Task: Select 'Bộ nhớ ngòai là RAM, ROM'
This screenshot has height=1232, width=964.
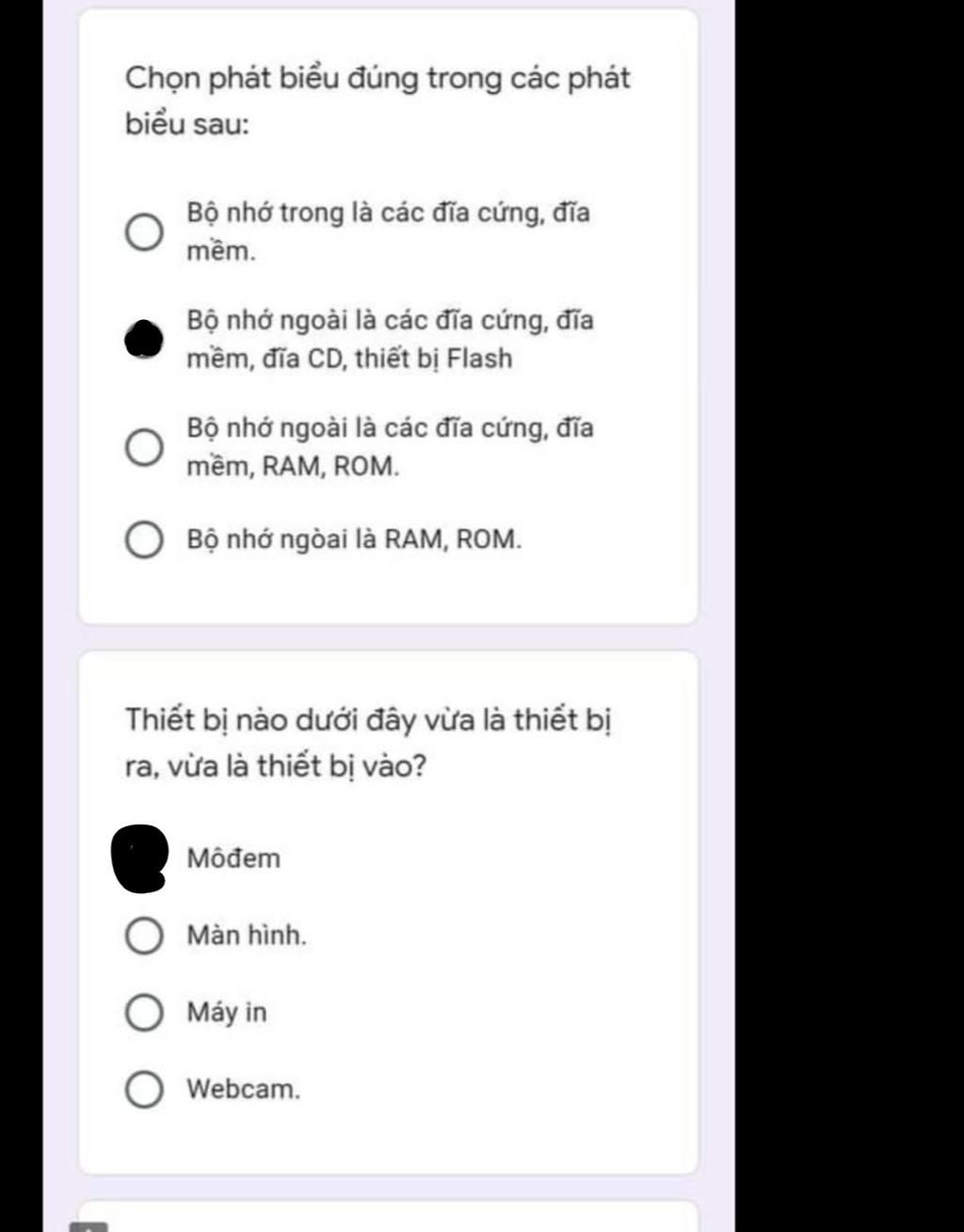Action: (x=144, y=540)
